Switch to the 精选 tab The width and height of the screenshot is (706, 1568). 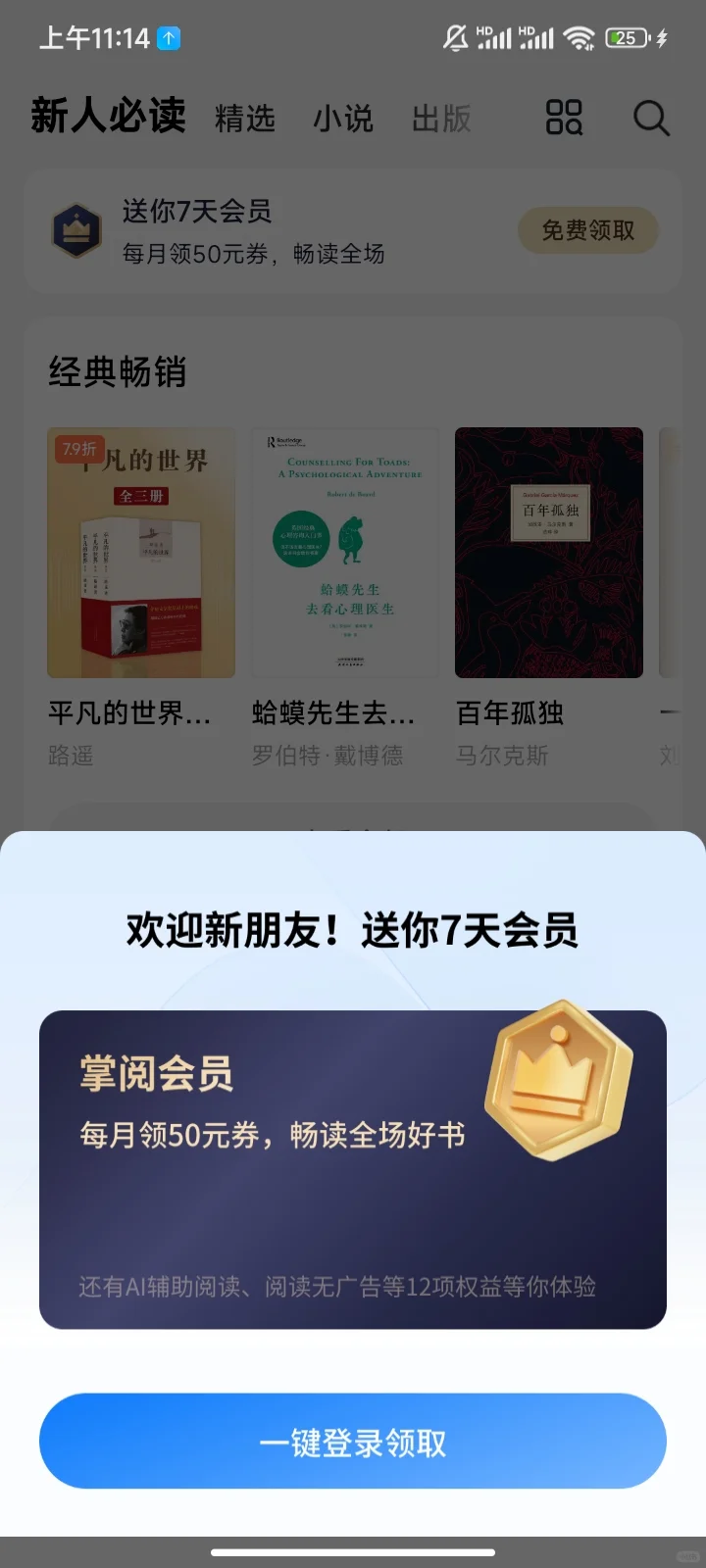(245, 119)
